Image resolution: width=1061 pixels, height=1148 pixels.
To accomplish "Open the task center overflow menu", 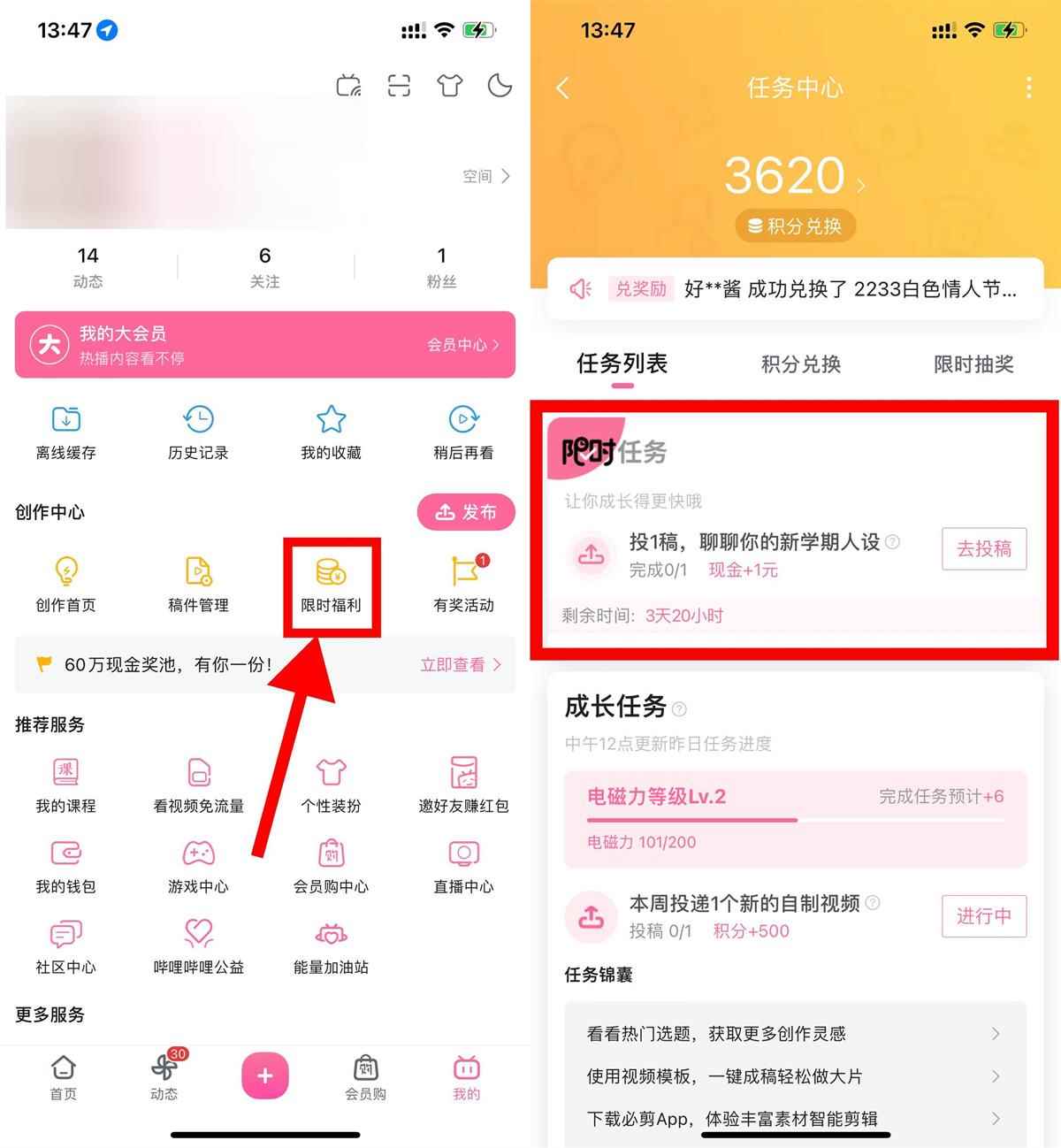I will [x=1028, y=88].
